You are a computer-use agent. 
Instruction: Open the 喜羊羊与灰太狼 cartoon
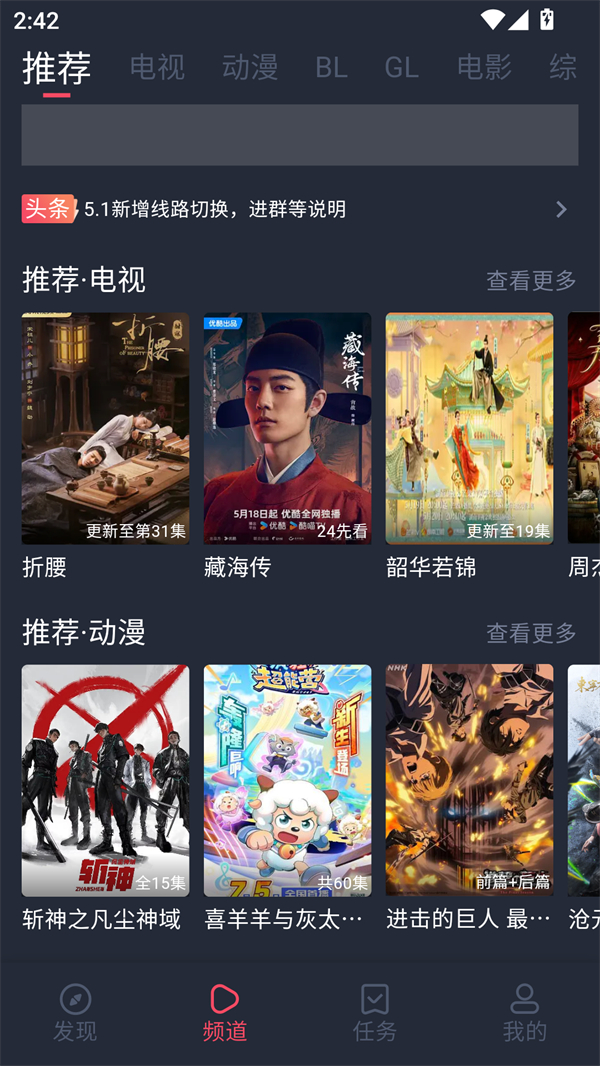point(287,780)
